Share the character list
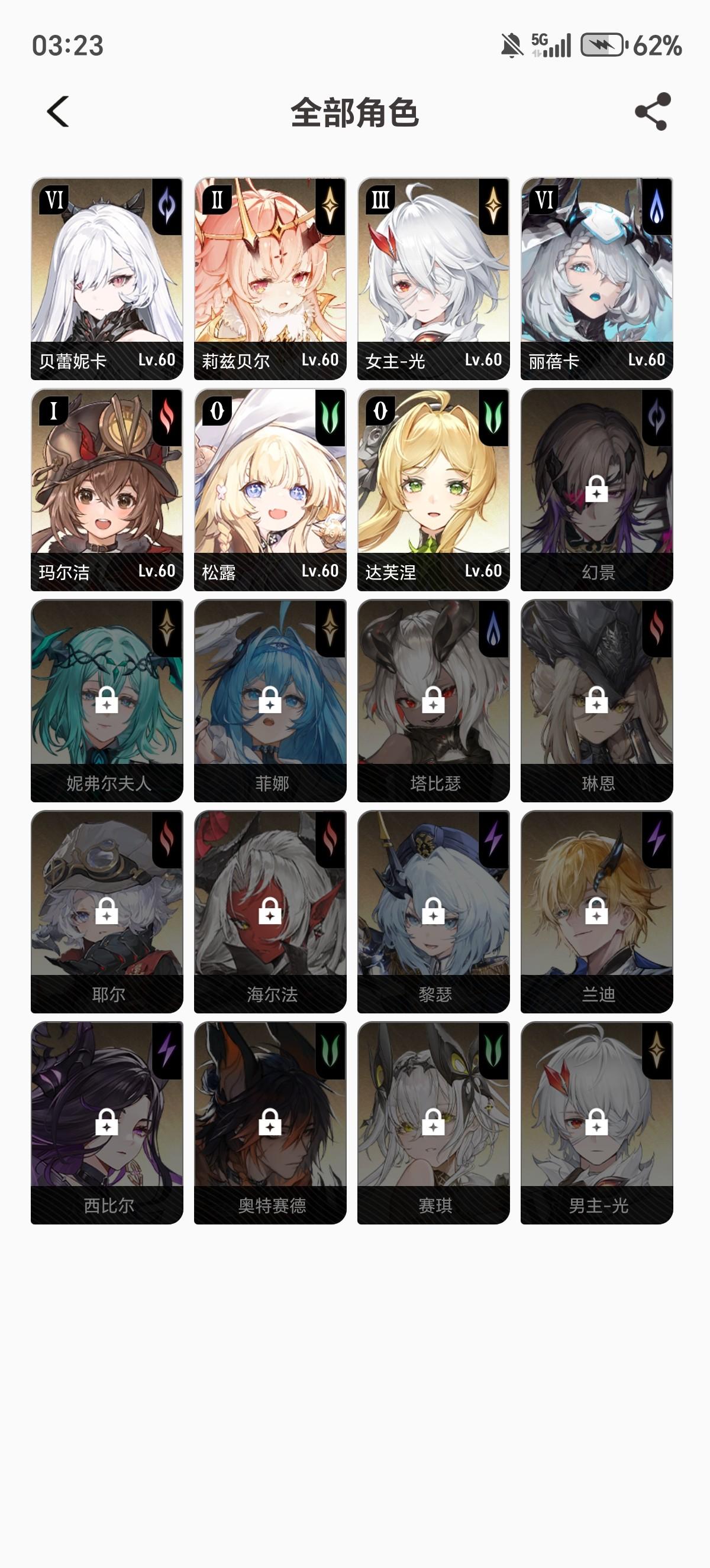 coord(652,112)
